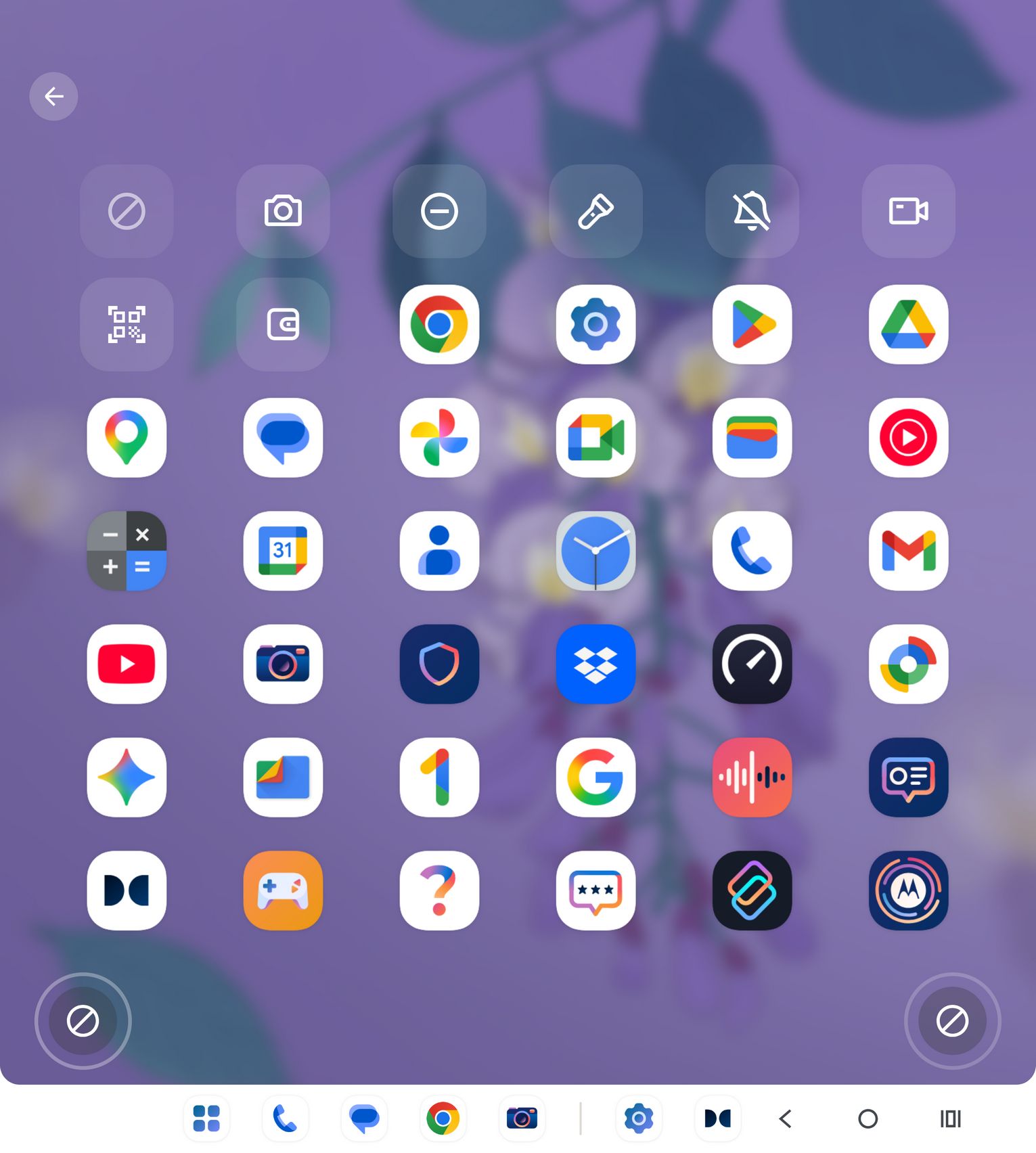Choose the Gemini sparkle app
Viewport: 1036px width, 1153px height.
point(127,777)
